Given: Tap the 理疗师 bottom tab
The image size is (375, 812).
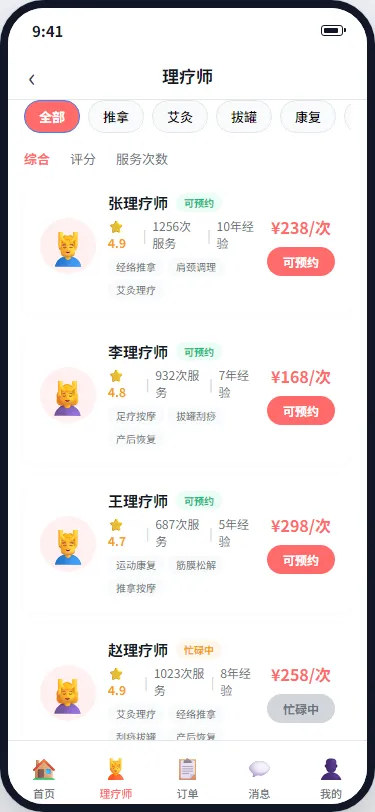Looking at the screenshot, I should click(116, 778).
